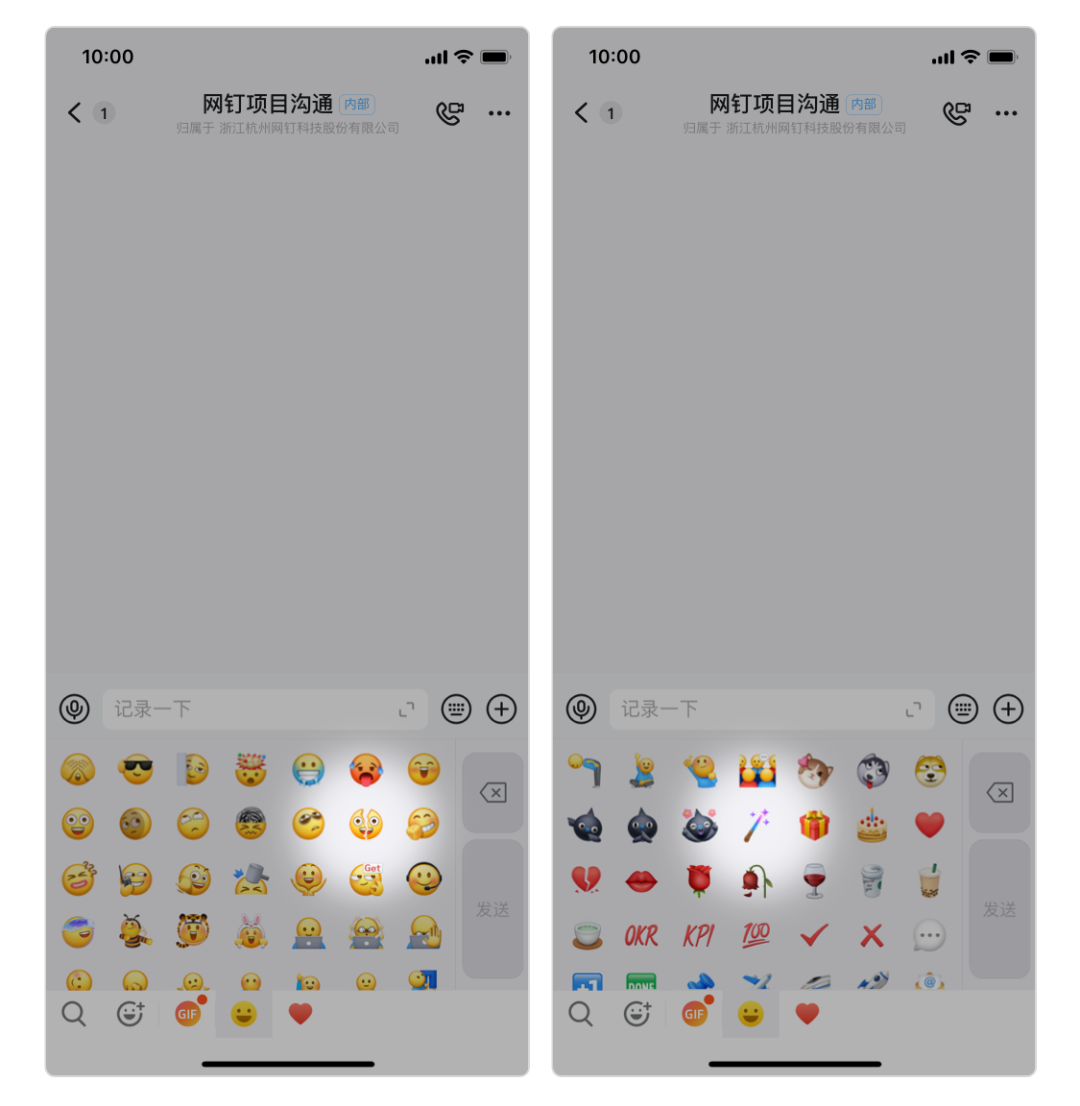Screen dimensions: 1080x1106
Task: Choose the broken heart emoji
Action: click(585, 880)
